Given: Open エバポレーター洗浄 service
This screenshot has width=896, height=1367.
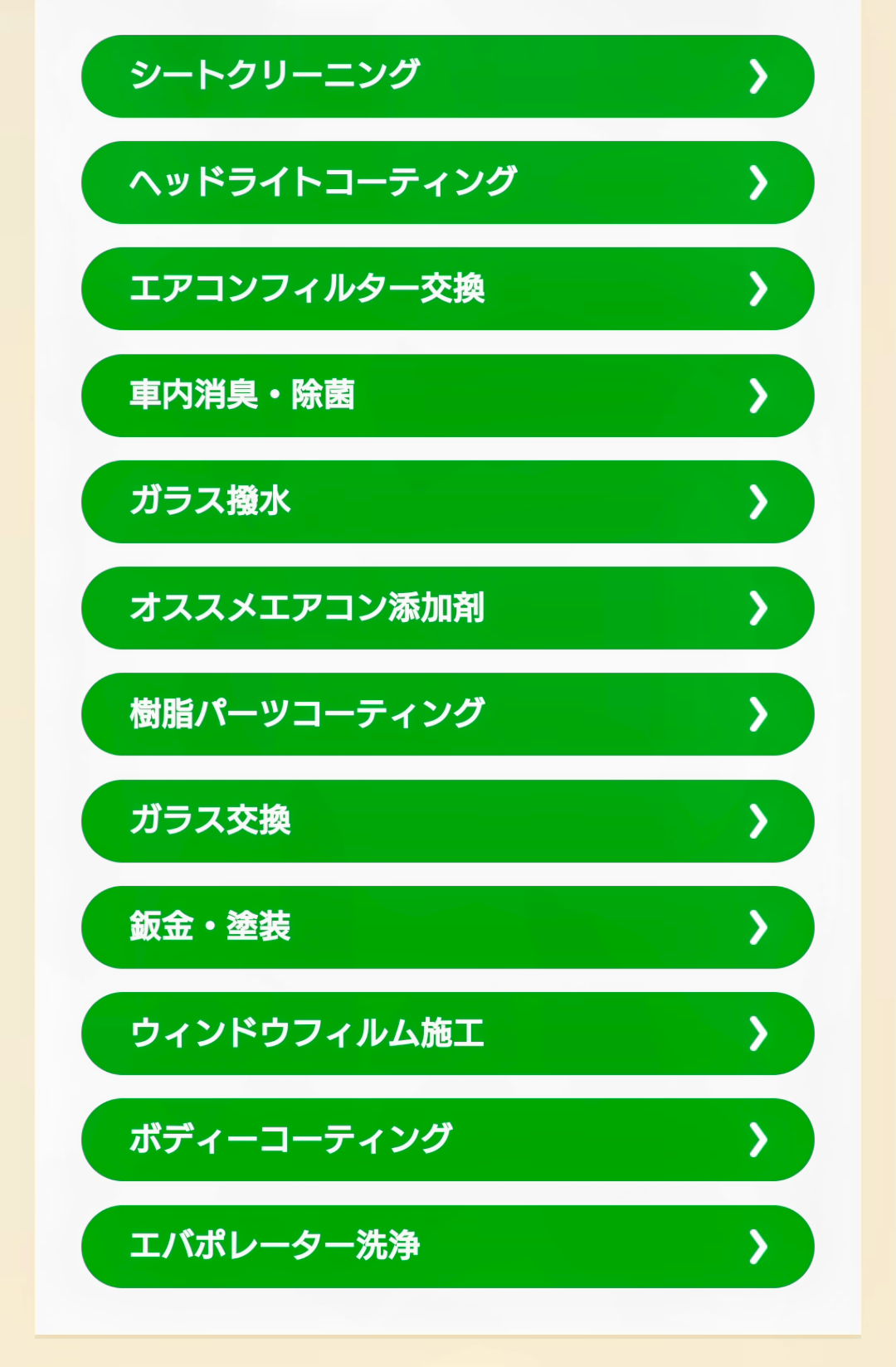Looking at the screenshot, I should point(447,1247).
